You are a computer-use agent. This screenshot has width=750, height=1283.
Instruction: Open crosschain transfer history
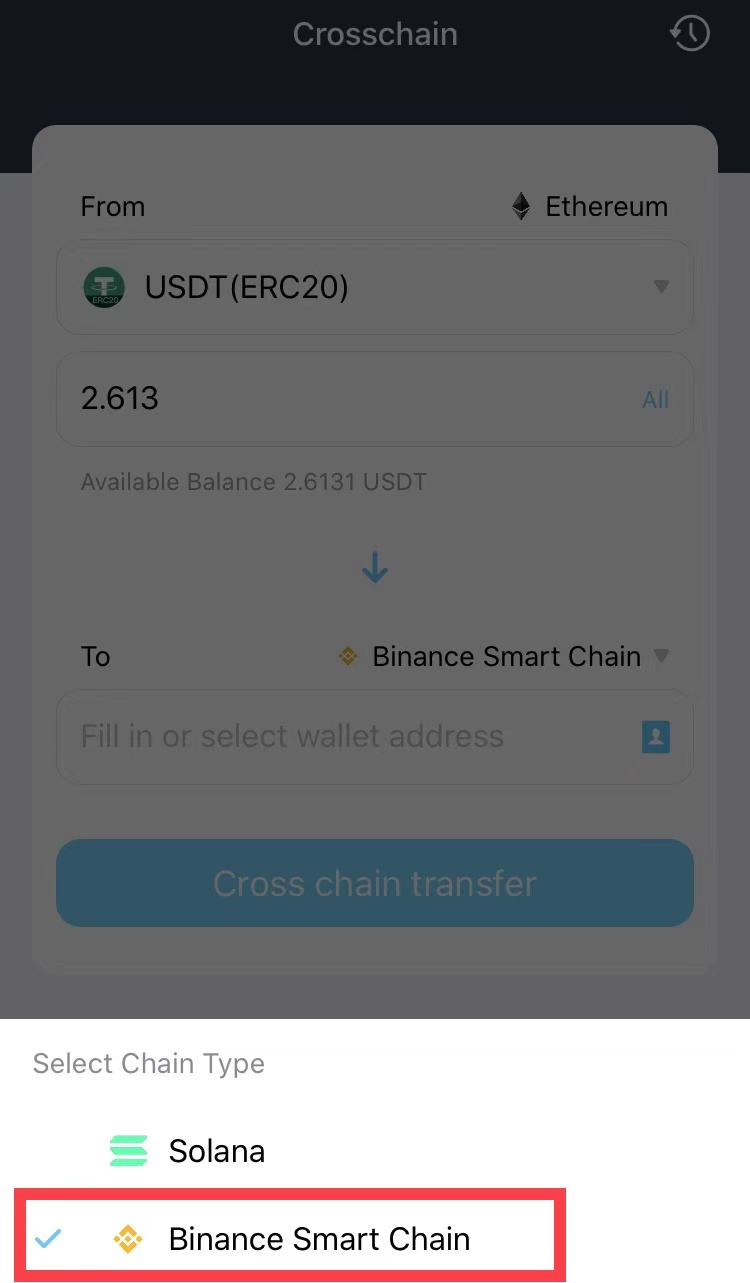(690, 34)
